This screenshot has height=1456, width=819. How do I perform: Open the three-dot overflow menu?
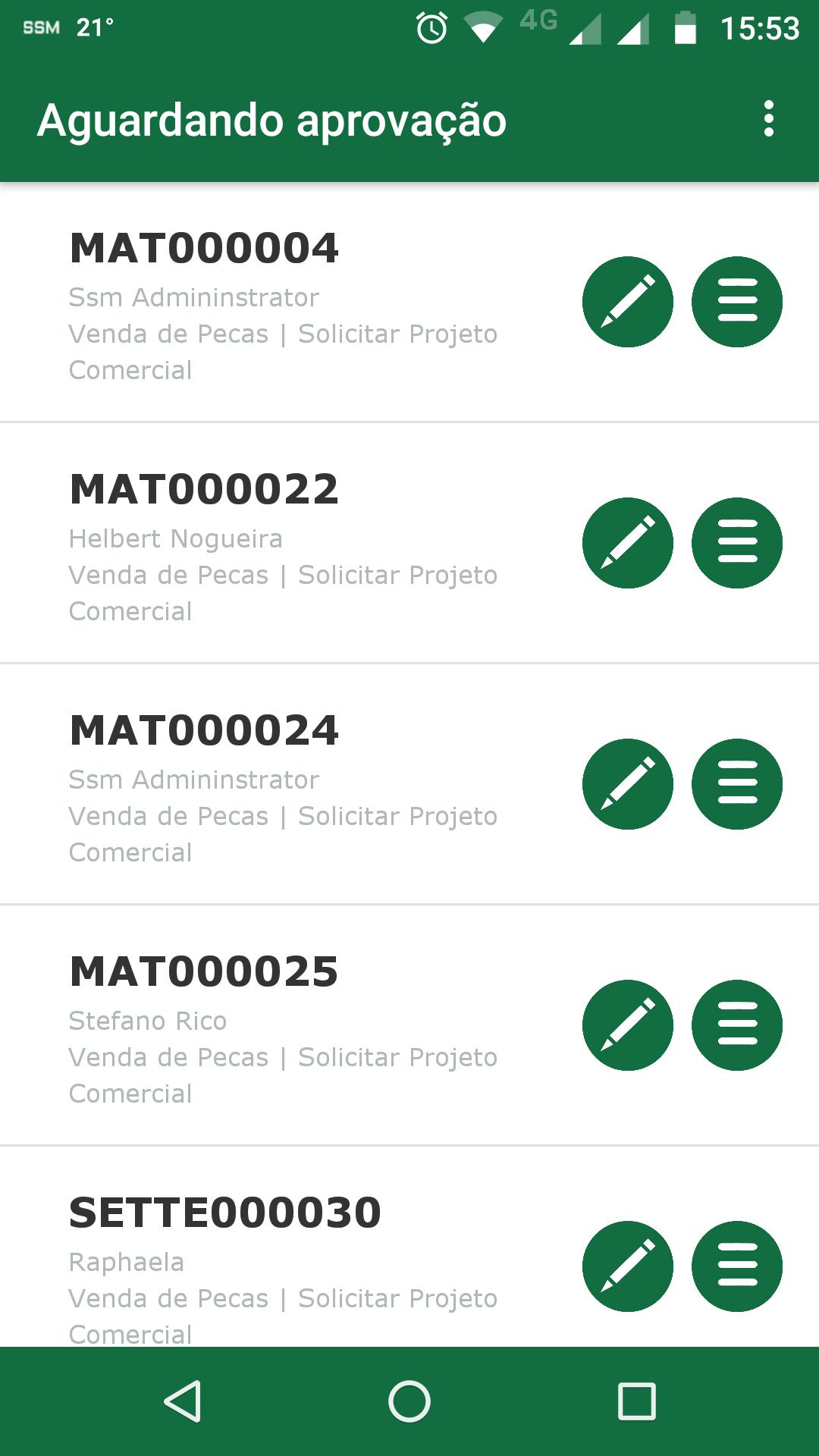point(769,119)
